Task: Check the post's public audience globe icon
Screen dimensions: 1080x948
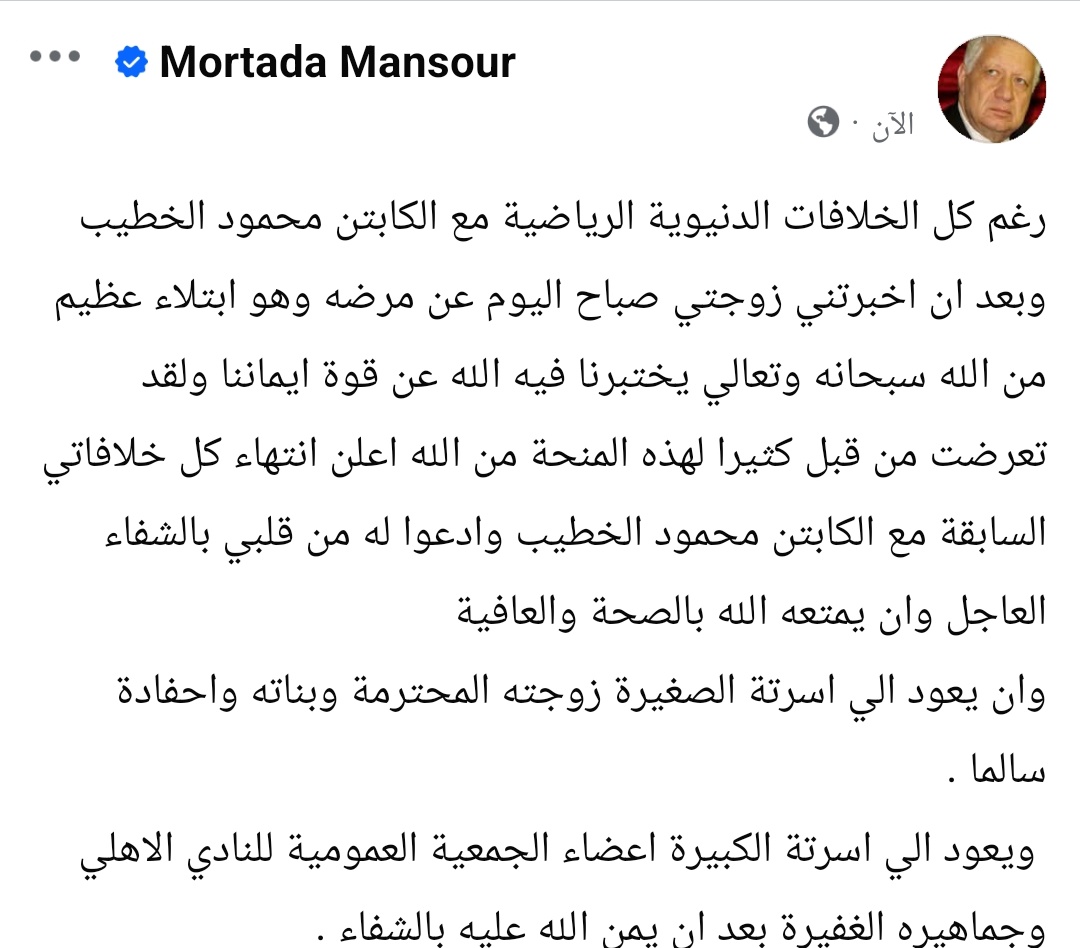Action: pyautogui.click(x=823, y=123)
